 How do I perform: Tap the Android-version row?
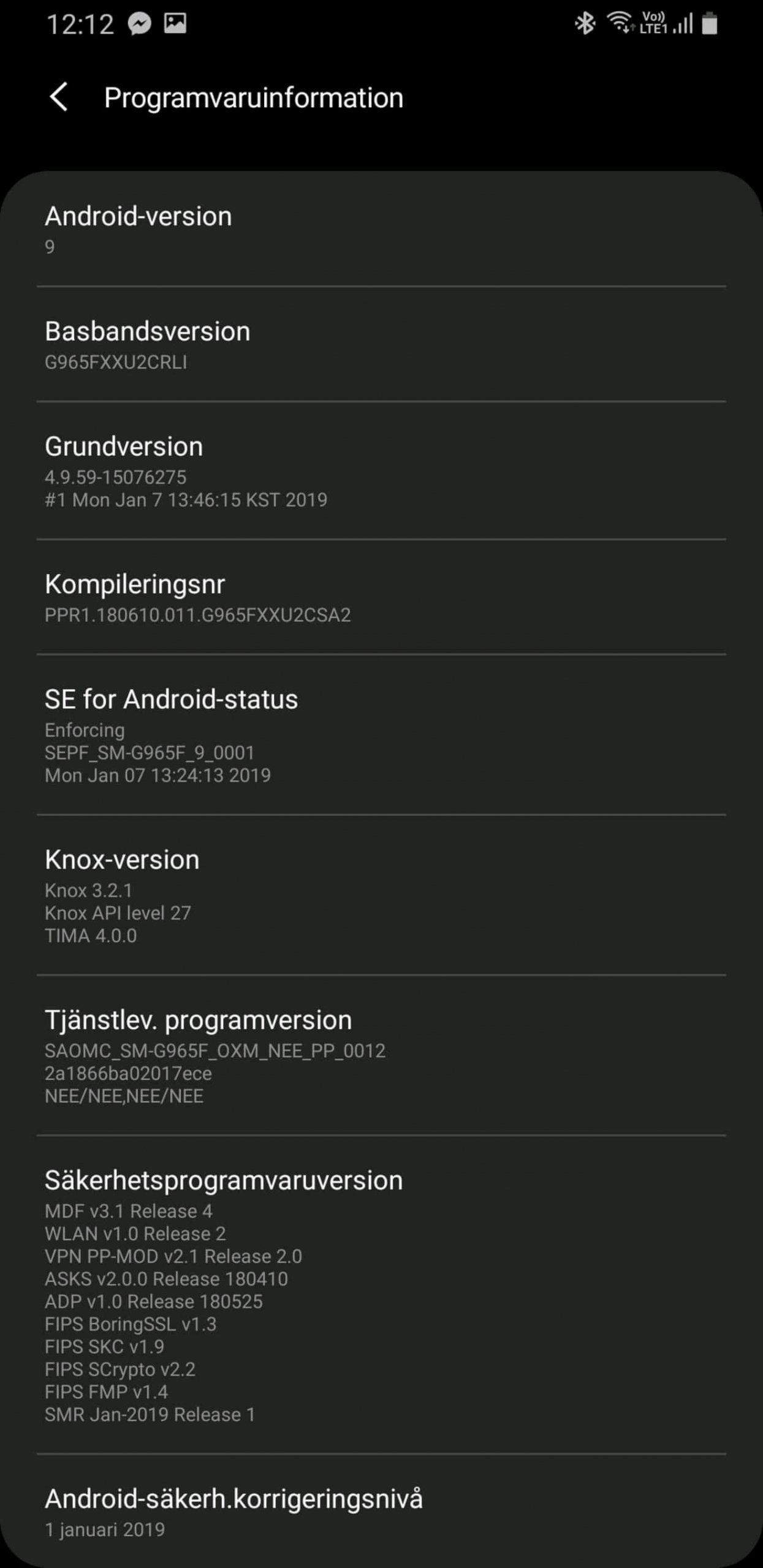(x=381, y=230)
